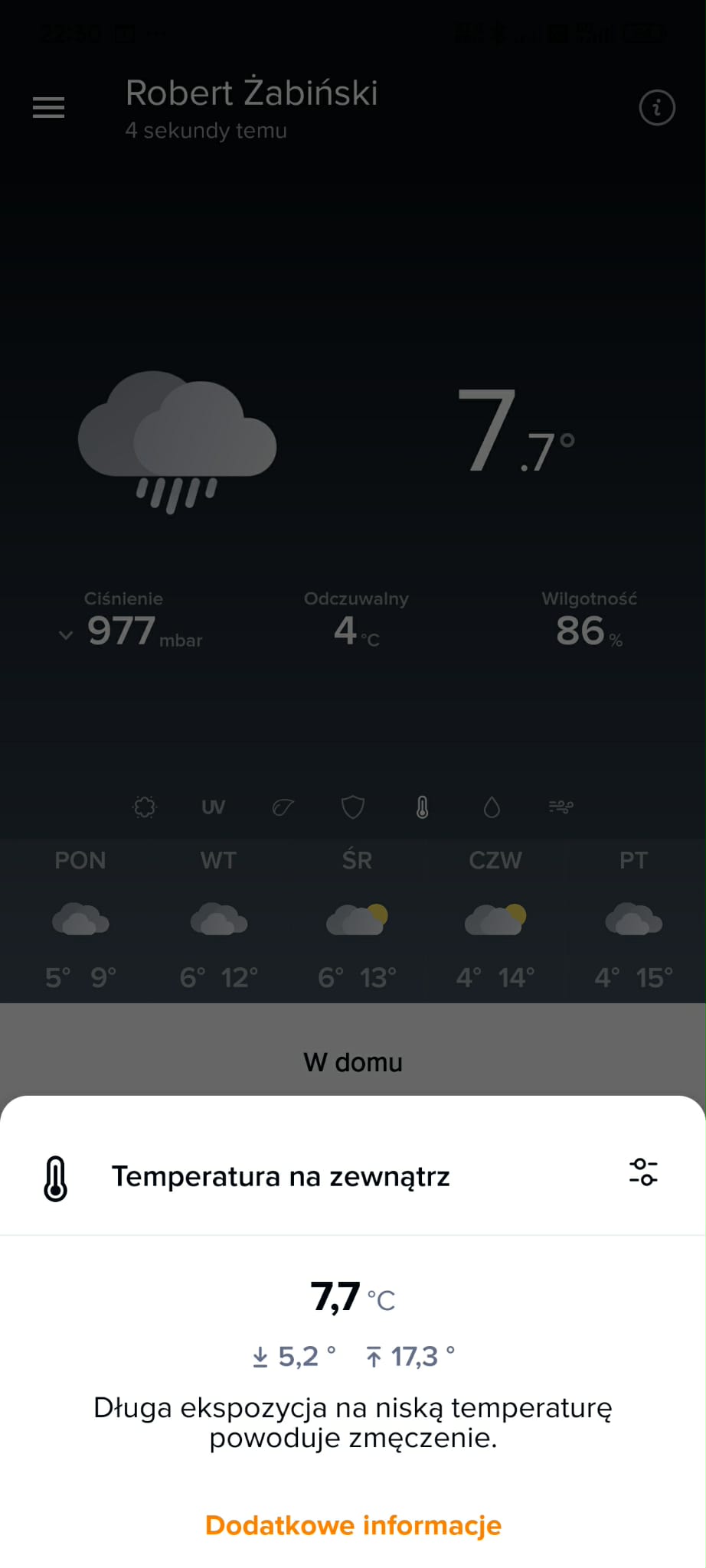View Tuesday WT forecast
Screen dimensions: 706x1568
[218, 920]
